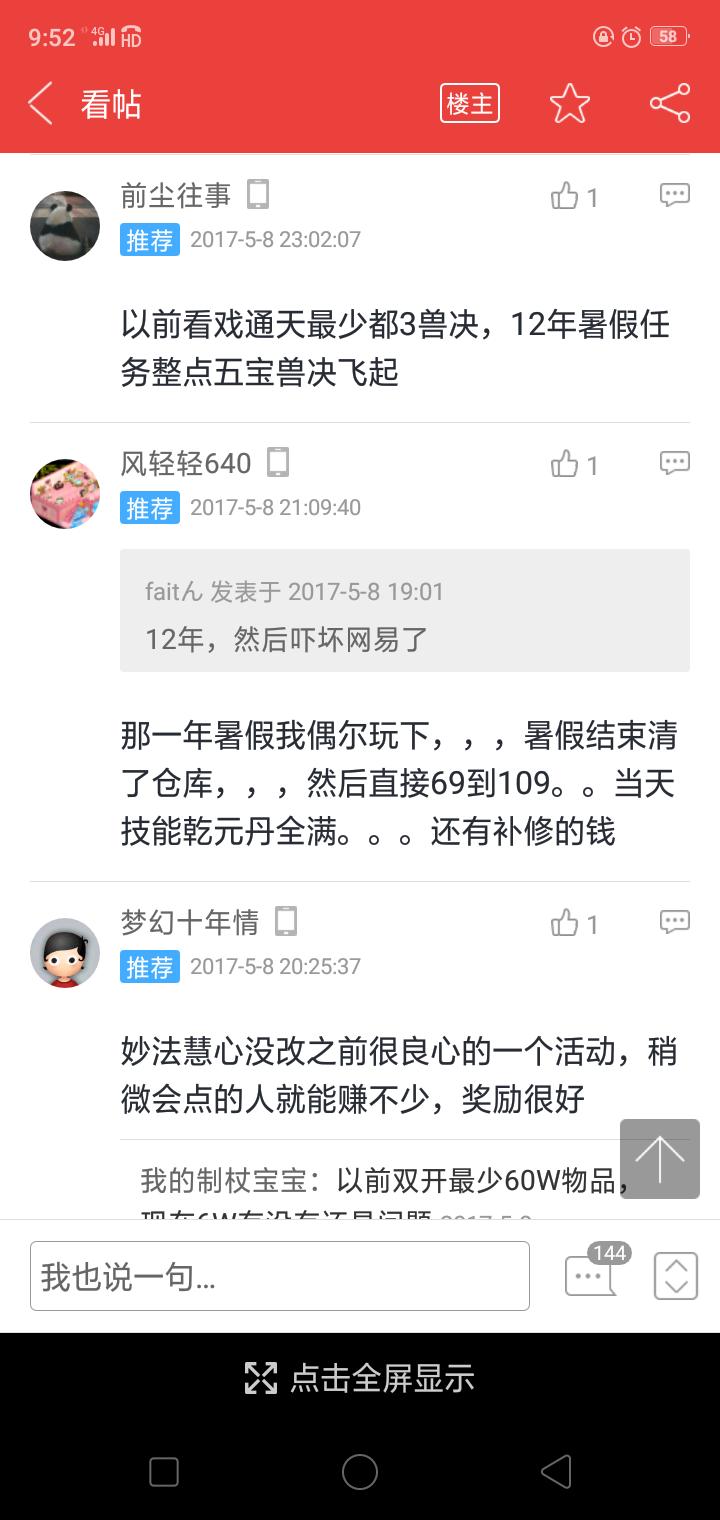The image size is (720, 1520).
Task: Reply to 风轻轻640's comment
Action: click(675, 463)
